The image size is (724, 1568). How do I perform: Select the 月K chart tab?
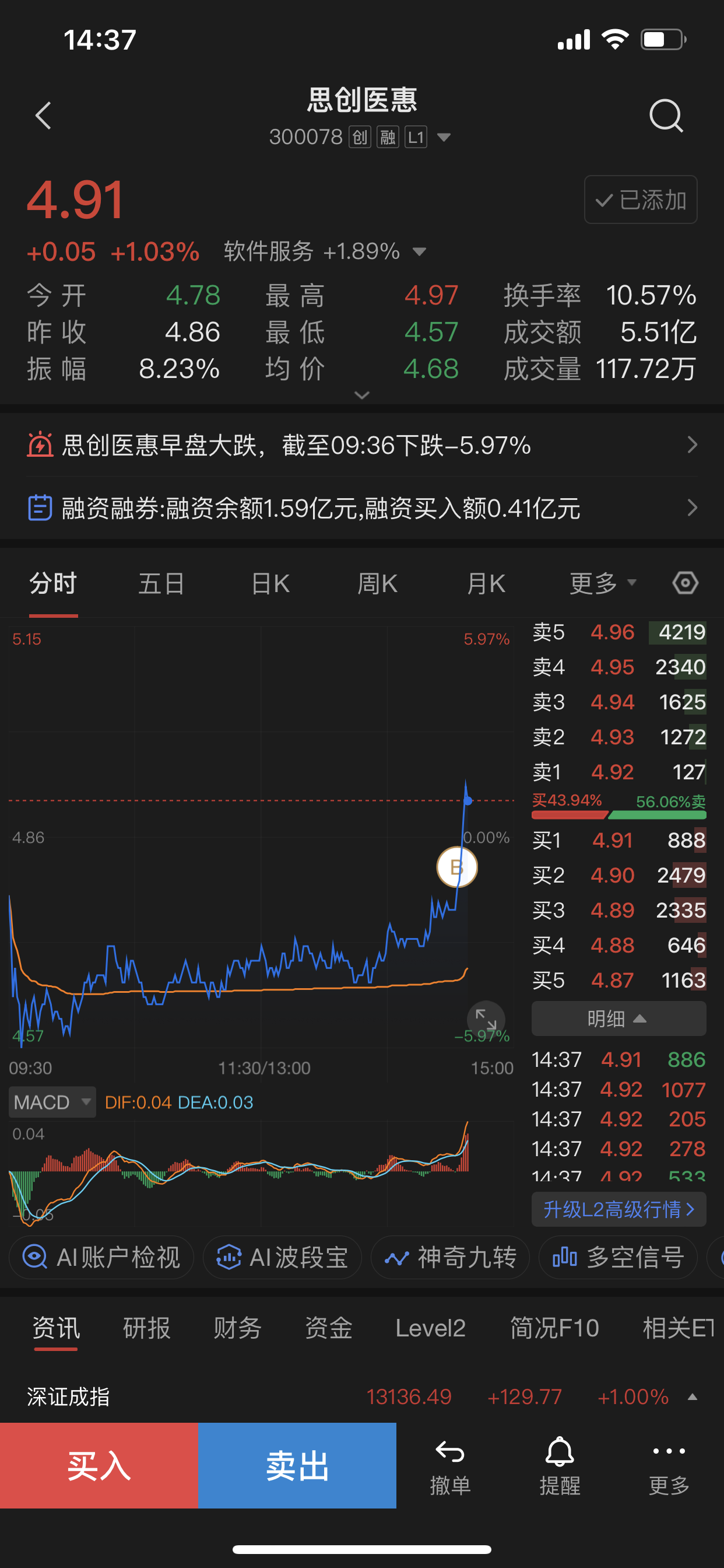[x=486, y=584]
